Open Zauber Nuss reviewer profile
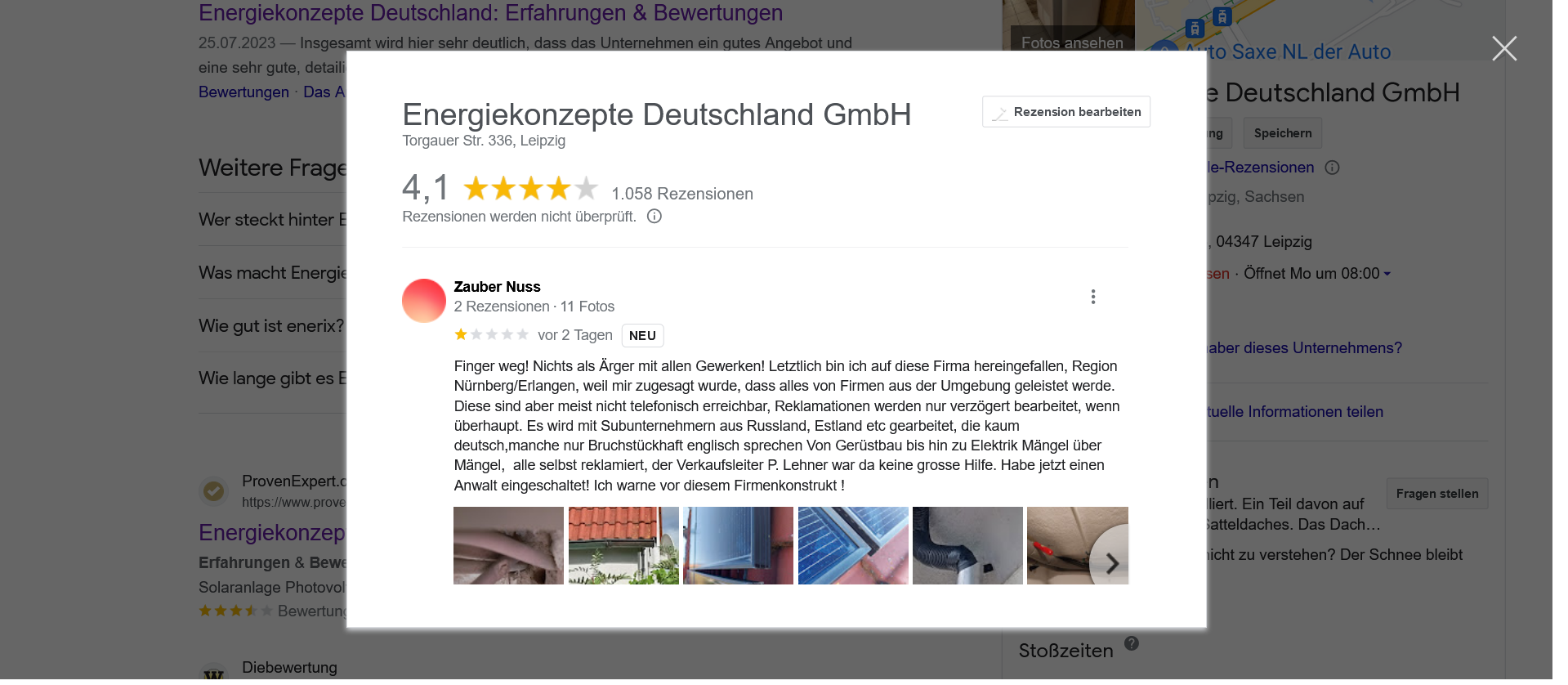Screen dimensions: 1568x685 click(x=497, y=287)
